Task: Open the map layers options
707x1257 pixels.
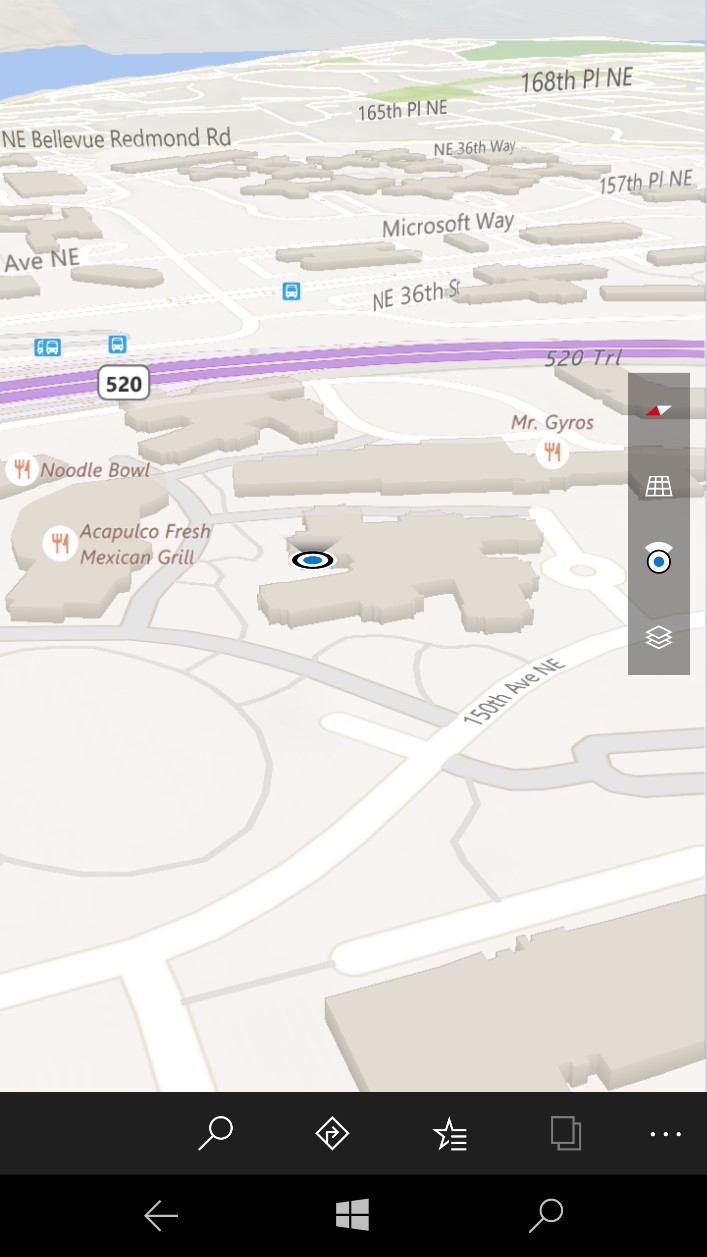Action: tap(658, 637)
